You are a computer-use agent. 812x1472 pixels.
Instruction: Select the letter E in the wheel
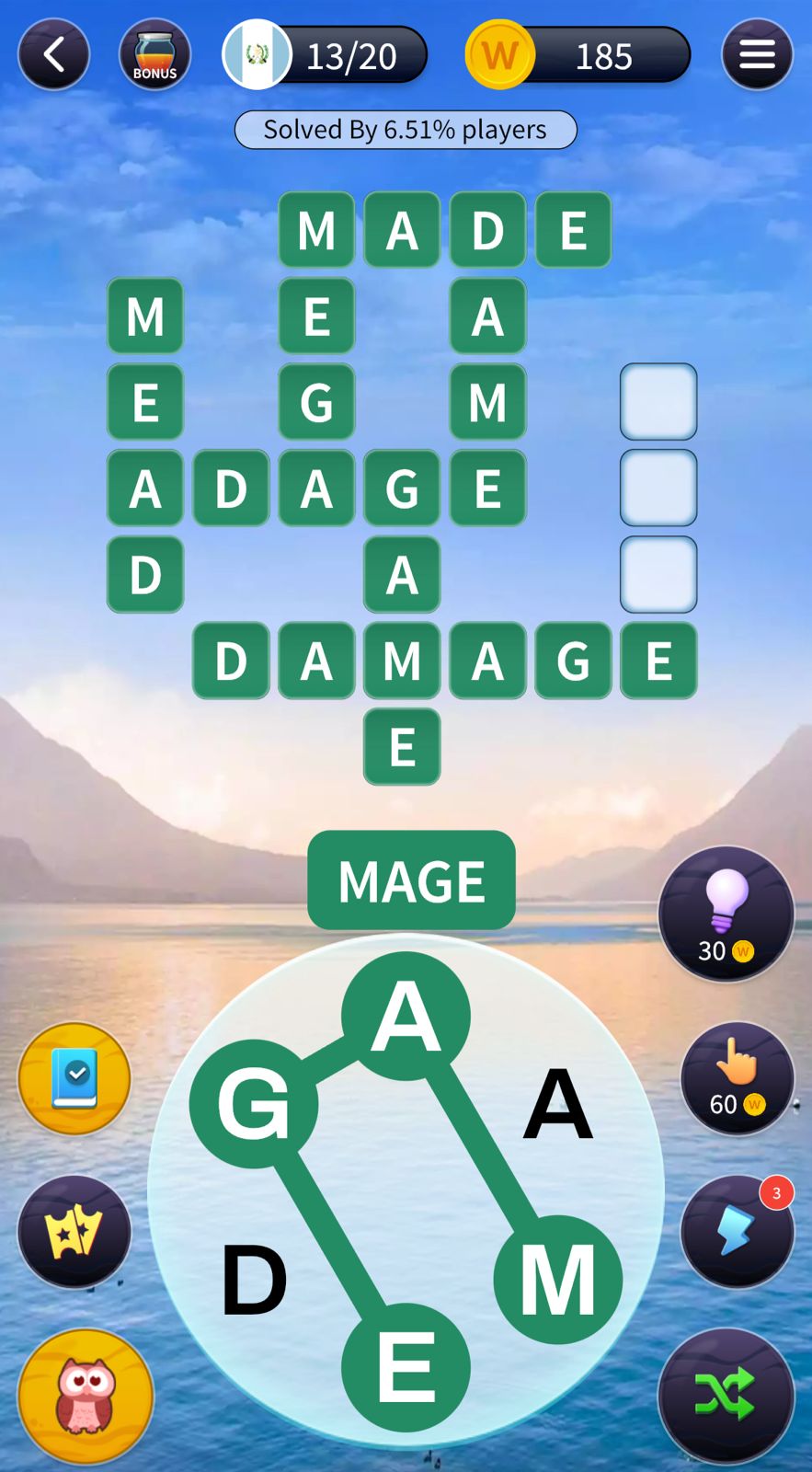pyautogui.click(x=406, y=1367)
